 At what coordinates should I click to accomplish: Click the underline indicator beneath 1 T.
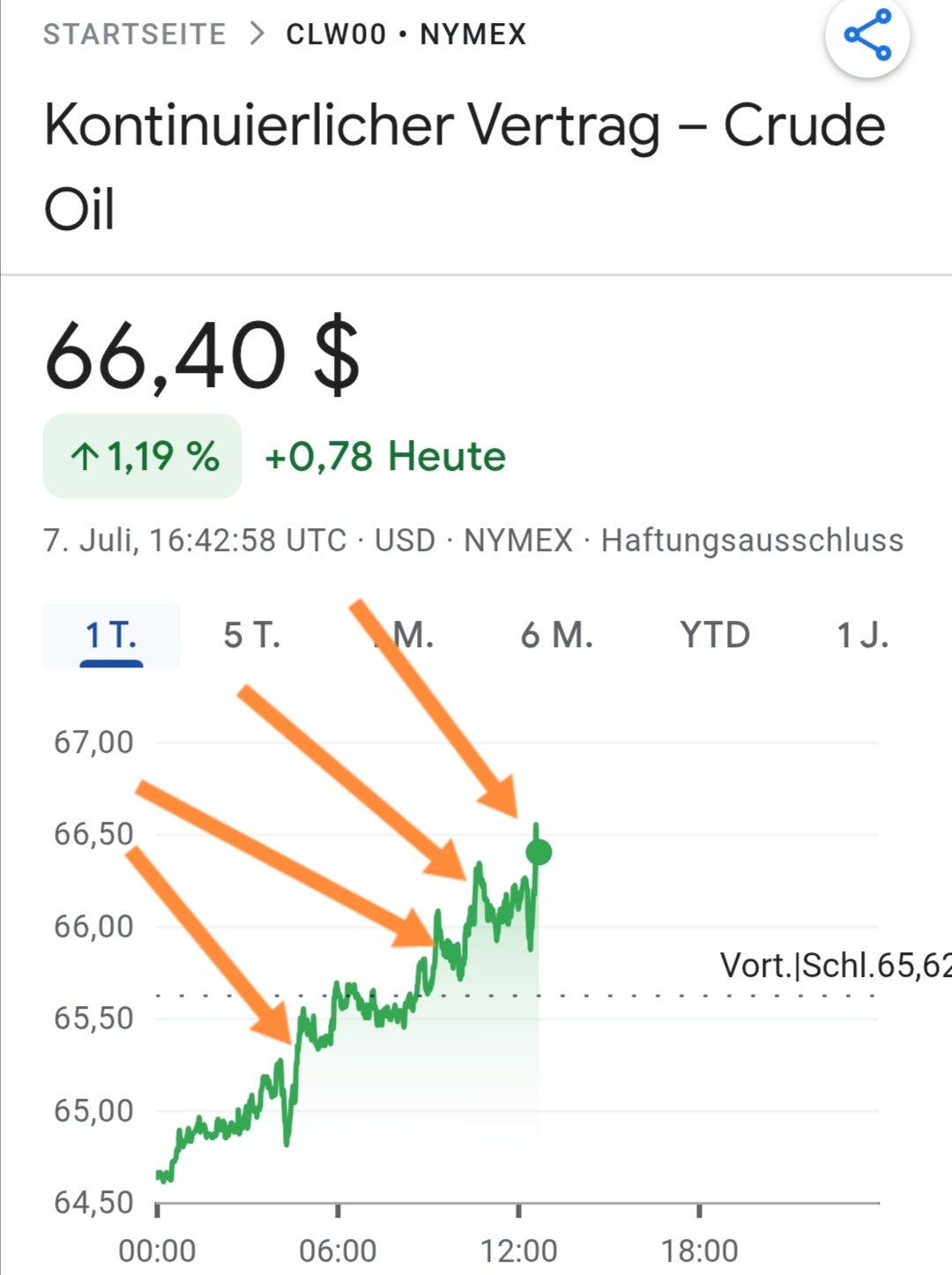click(x=110, y=661)
